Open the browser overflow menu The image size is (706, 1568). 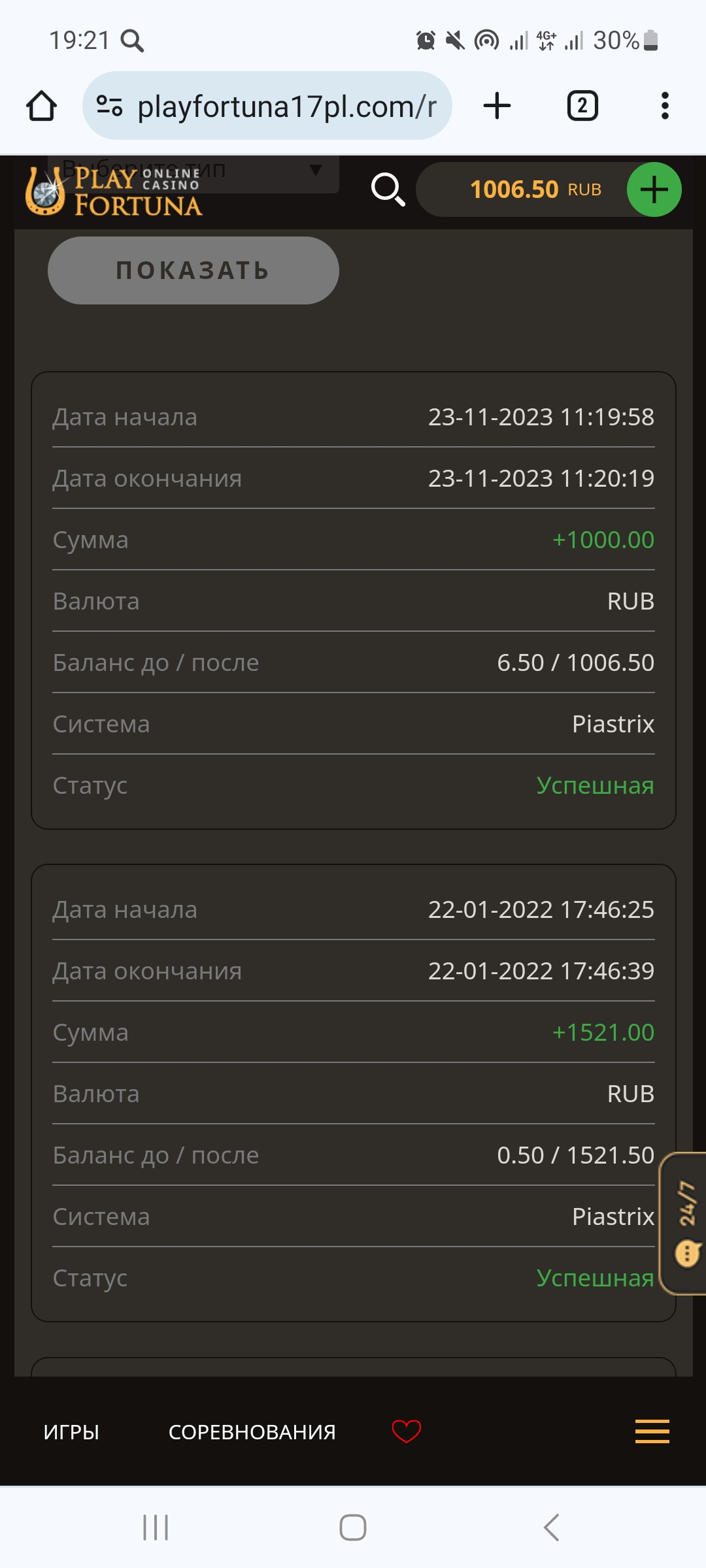(665, 106)
